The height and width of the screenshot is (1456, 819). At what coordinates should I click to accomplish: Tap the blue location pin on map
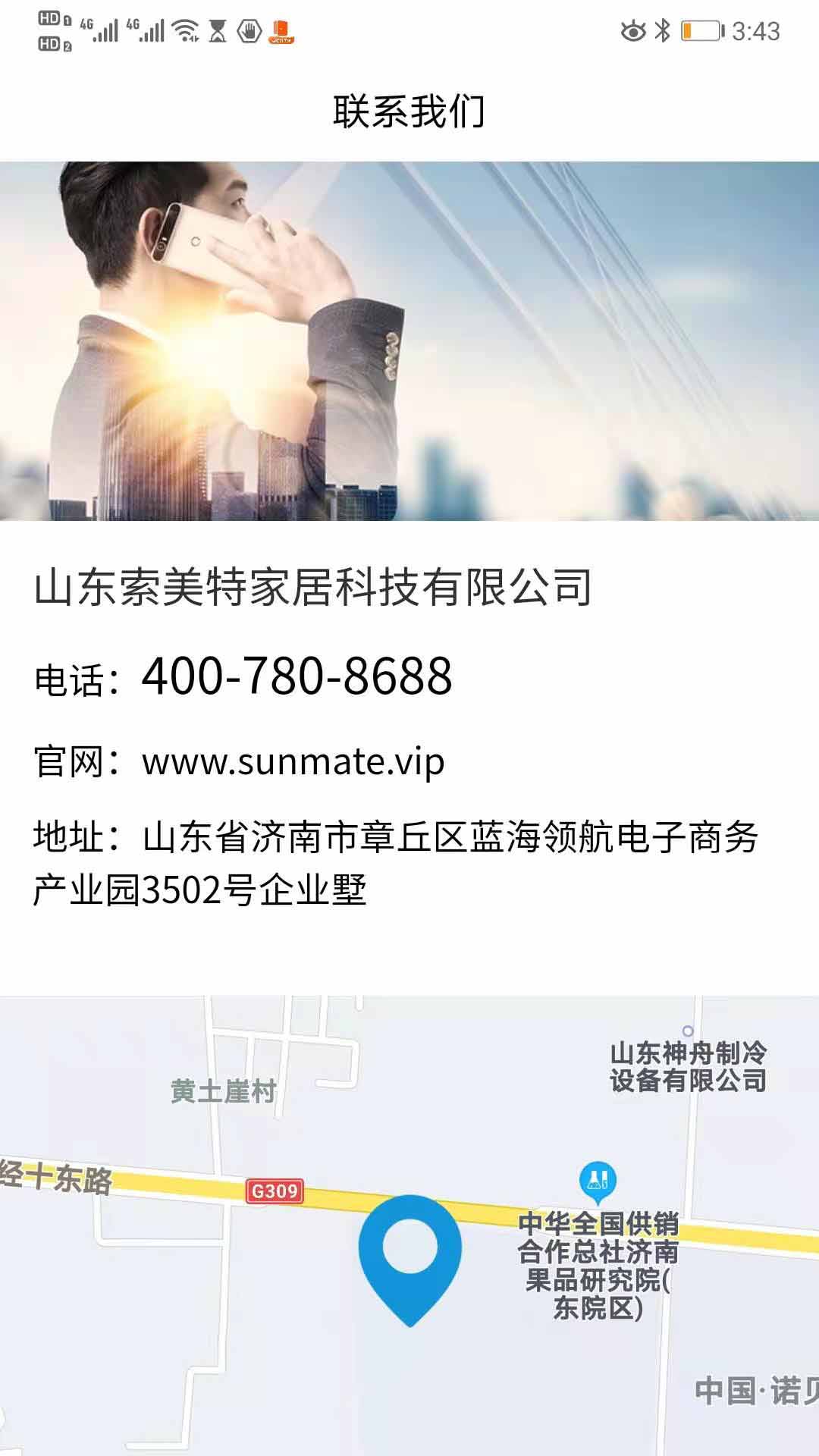(x=409, y=1260)
